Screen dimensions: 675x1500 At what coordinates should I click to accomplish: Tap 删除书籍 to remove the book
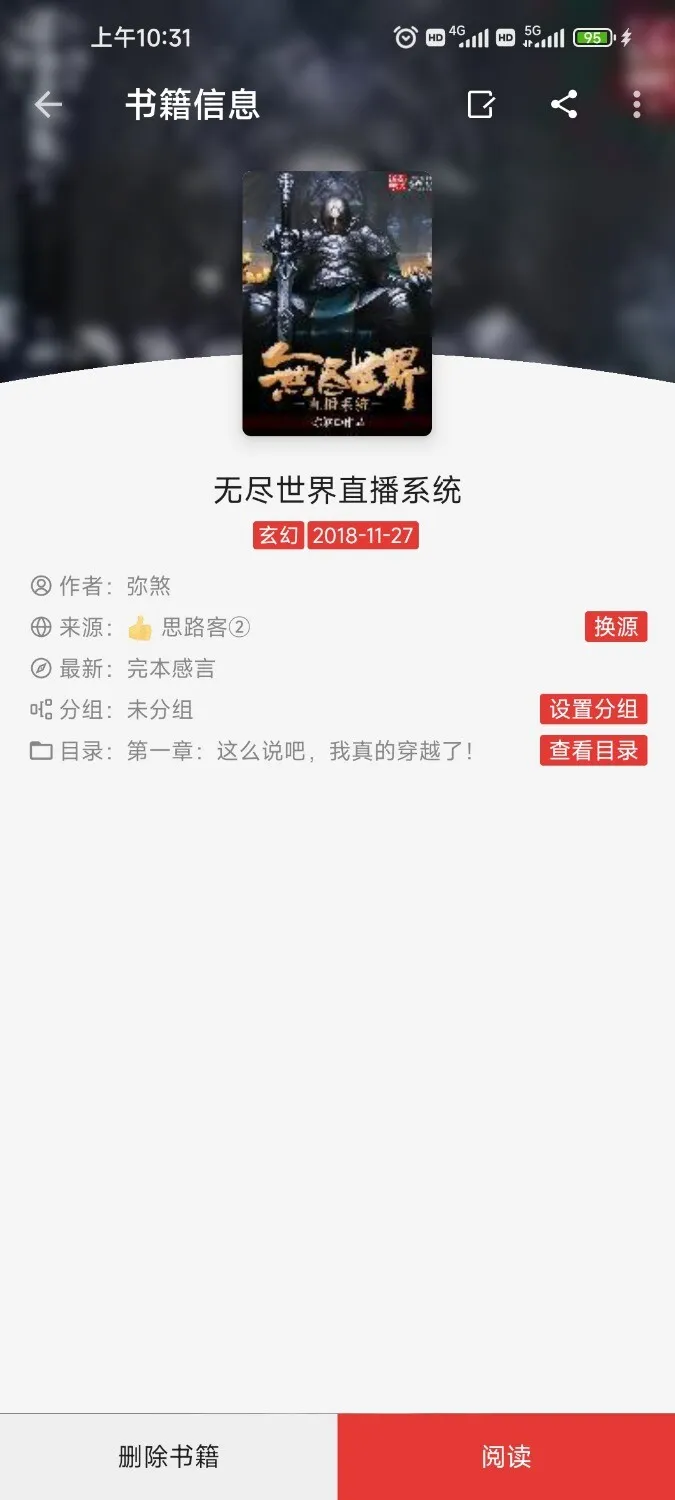click(x=168, y=1456)
